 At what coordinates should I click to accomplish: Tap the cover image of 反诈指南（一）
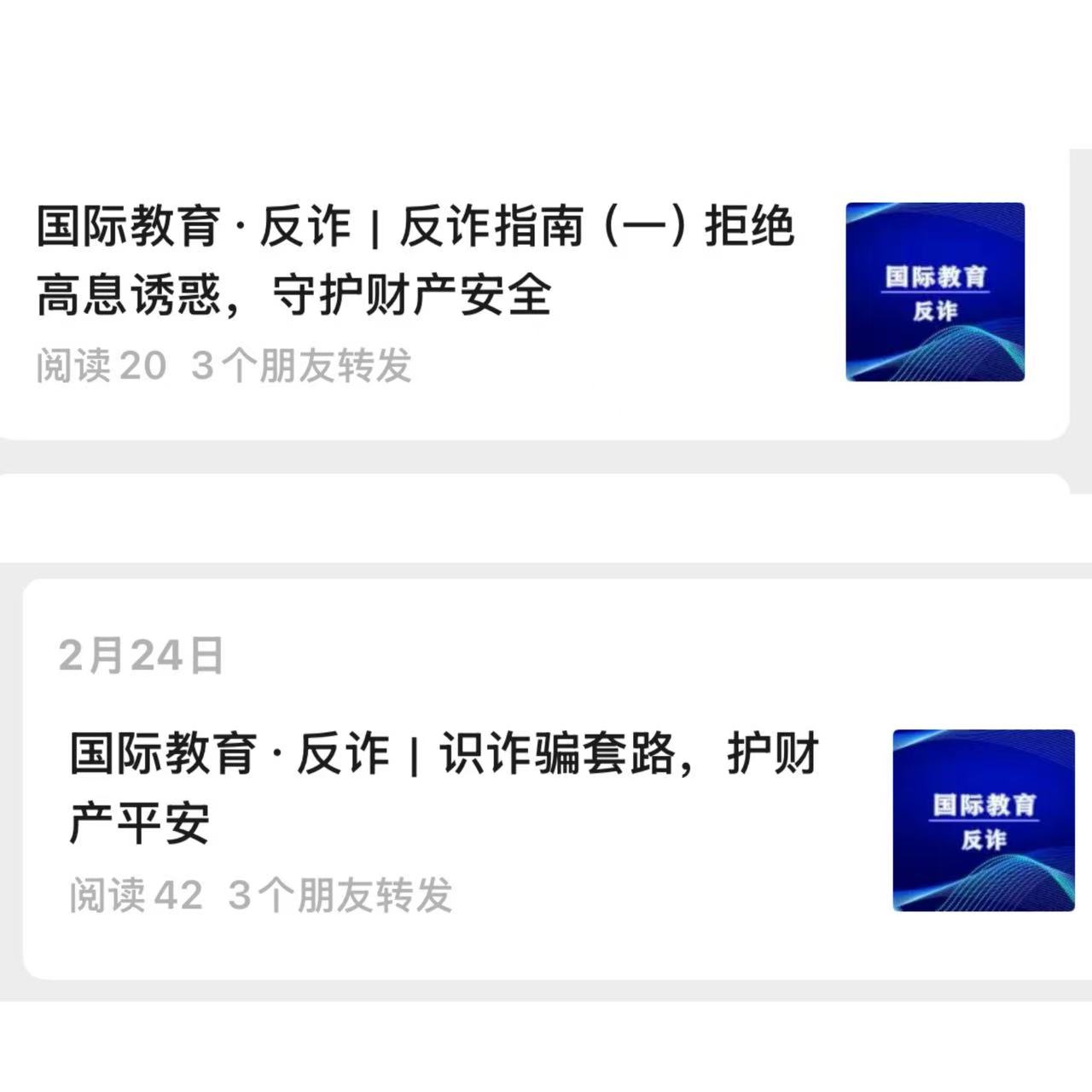934,292
